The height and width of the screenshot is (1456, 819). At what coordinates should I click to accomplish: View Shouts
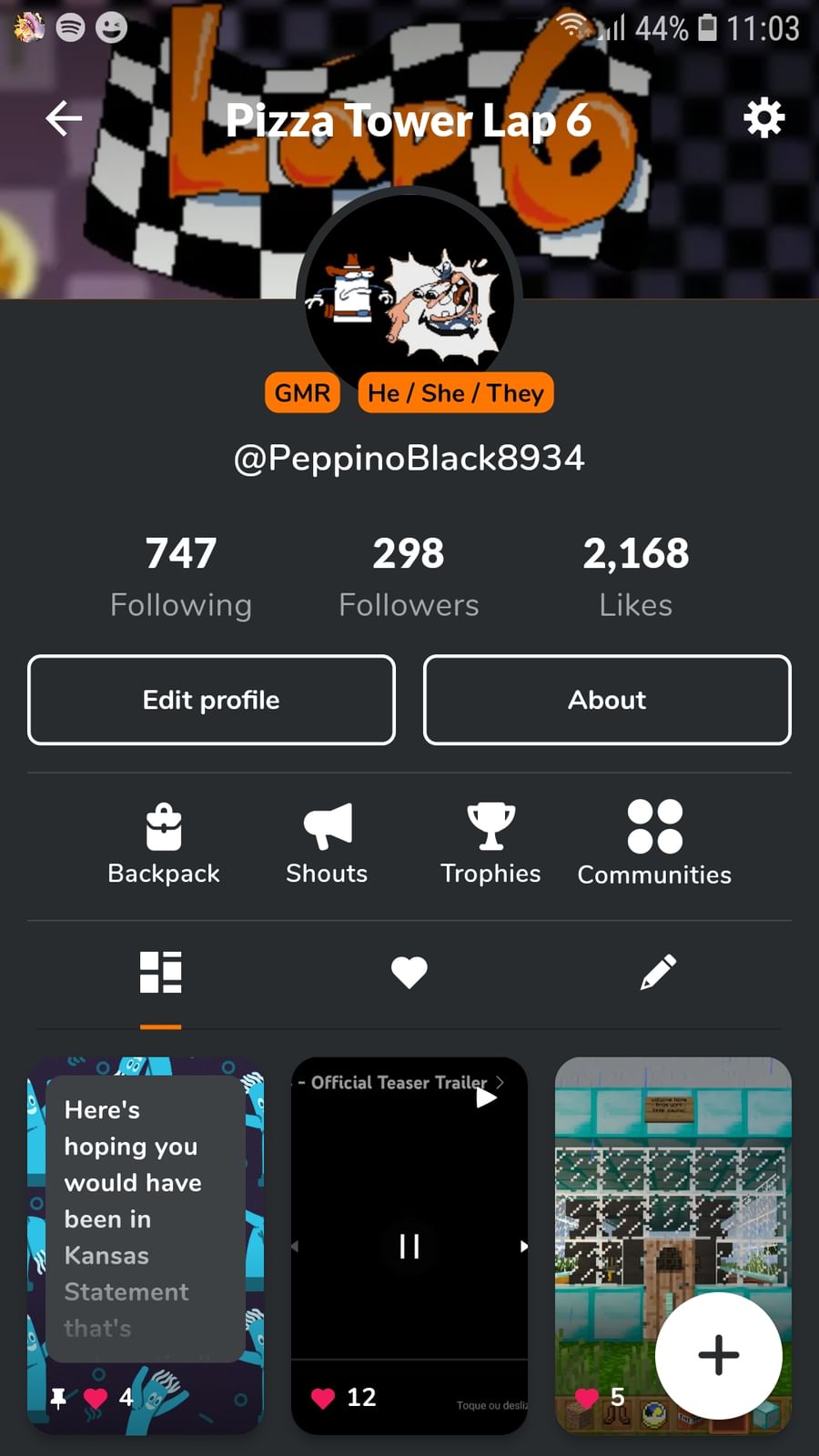pos(327,844)
